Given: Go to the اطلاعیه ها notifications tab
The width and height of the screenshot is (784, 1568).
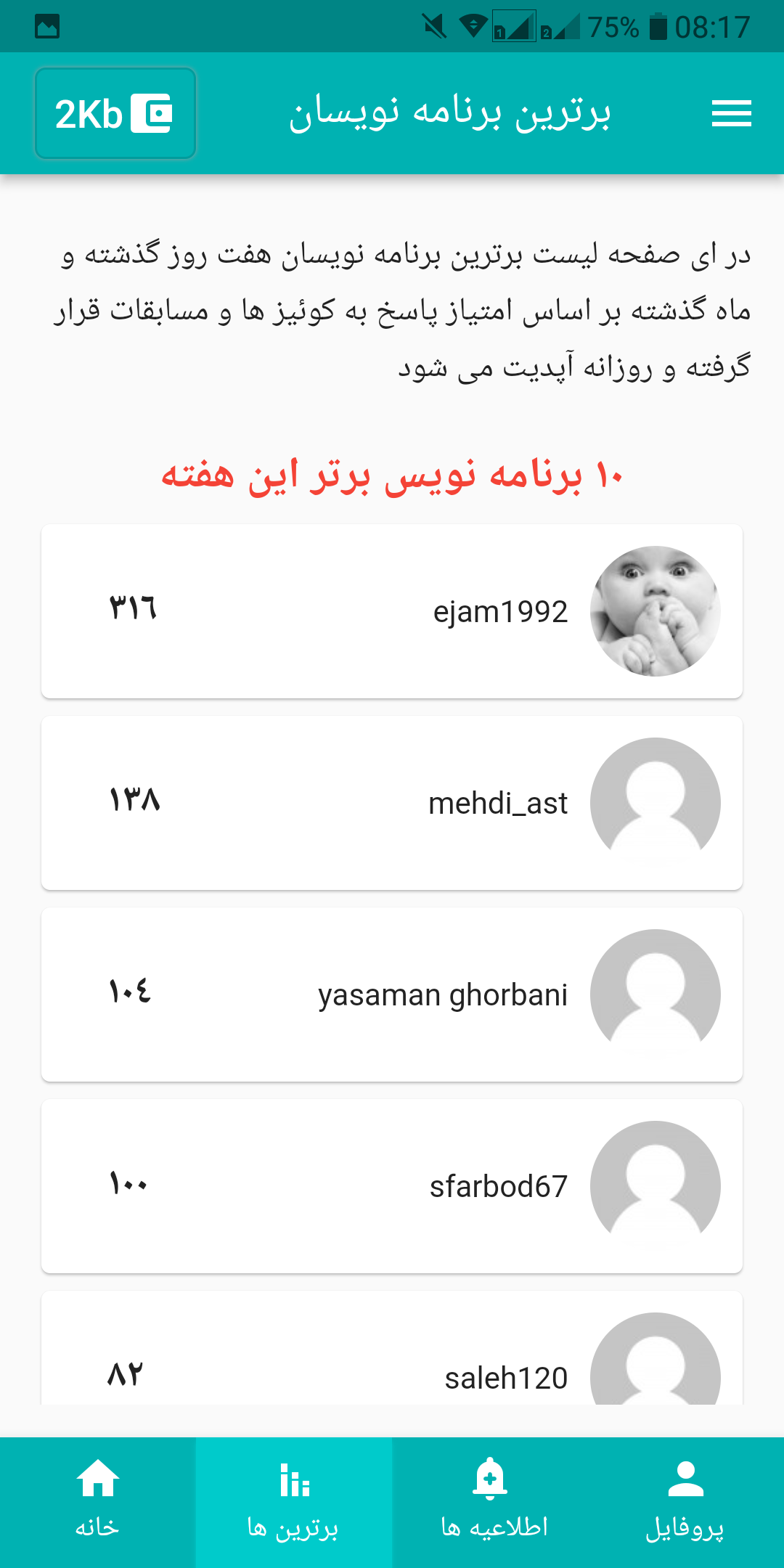Looking at the screenshot, I should click(x=491, y=1501).
